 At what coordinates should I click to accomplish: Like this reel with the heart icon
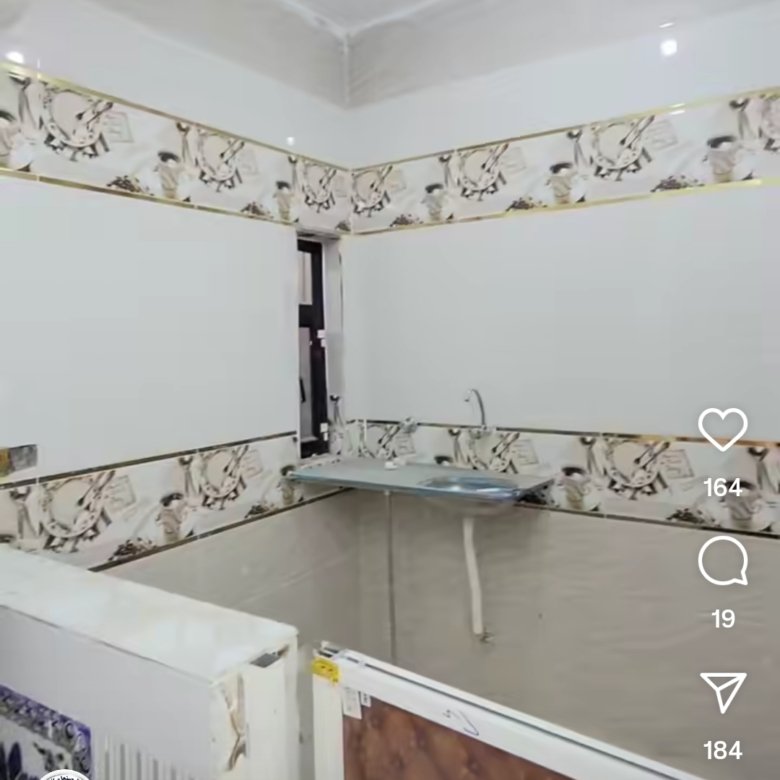(x=722, y=430)
